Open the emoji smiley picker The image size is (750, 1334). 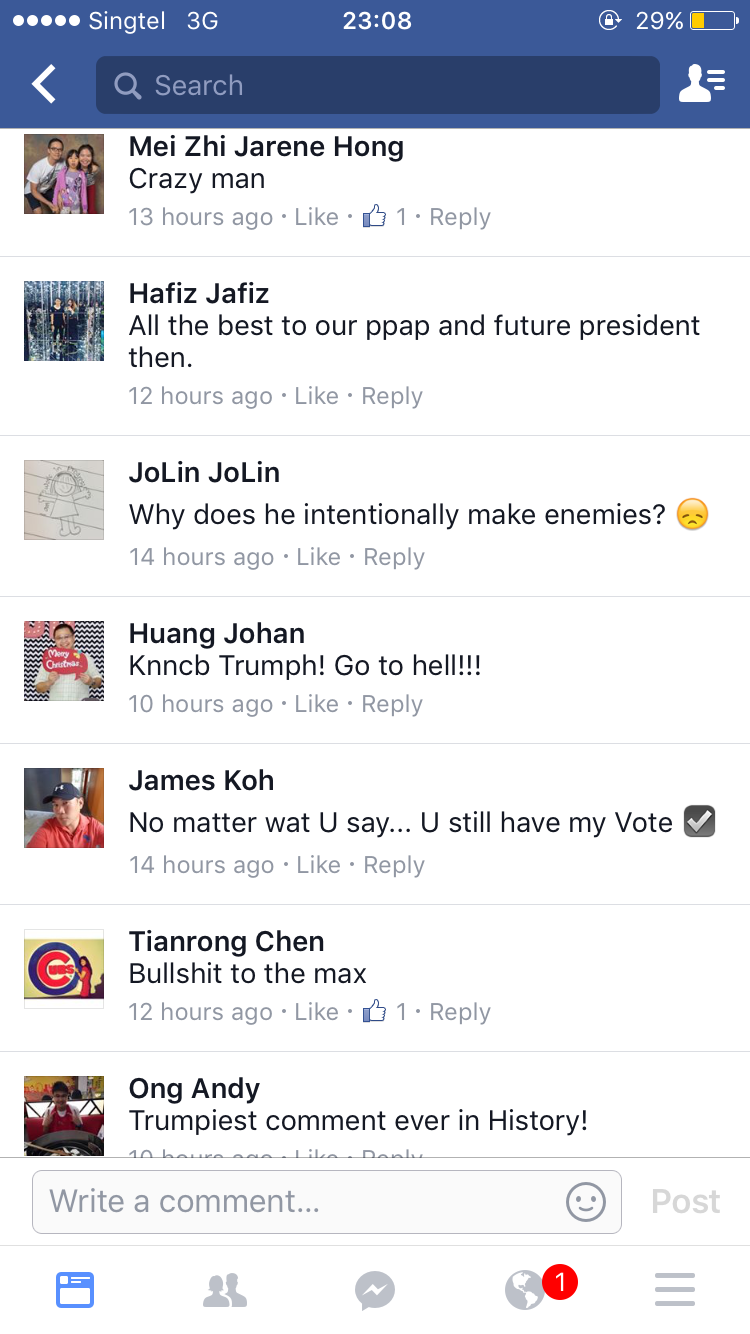tap(586, 1201)
